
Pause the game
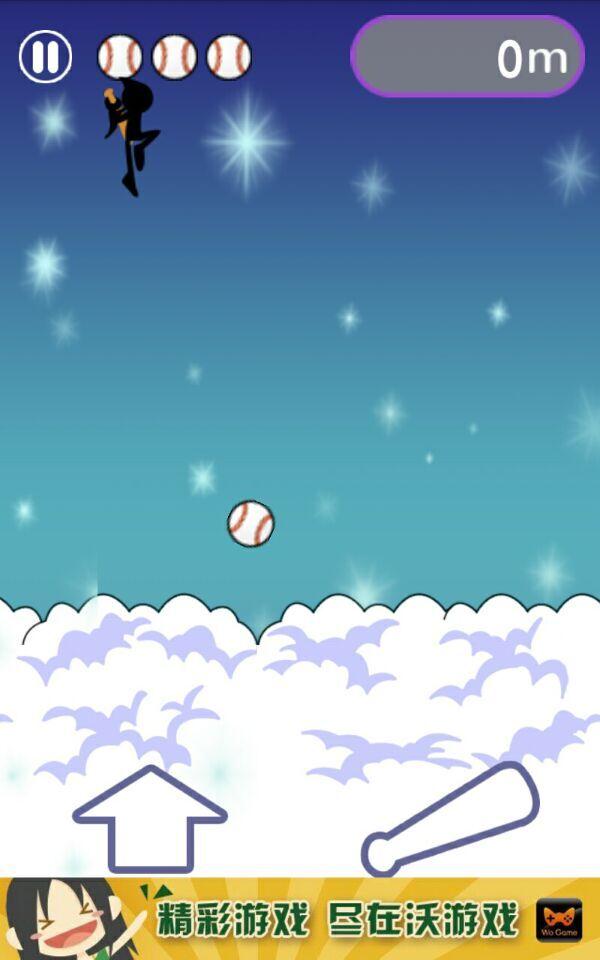click(45, 56)
